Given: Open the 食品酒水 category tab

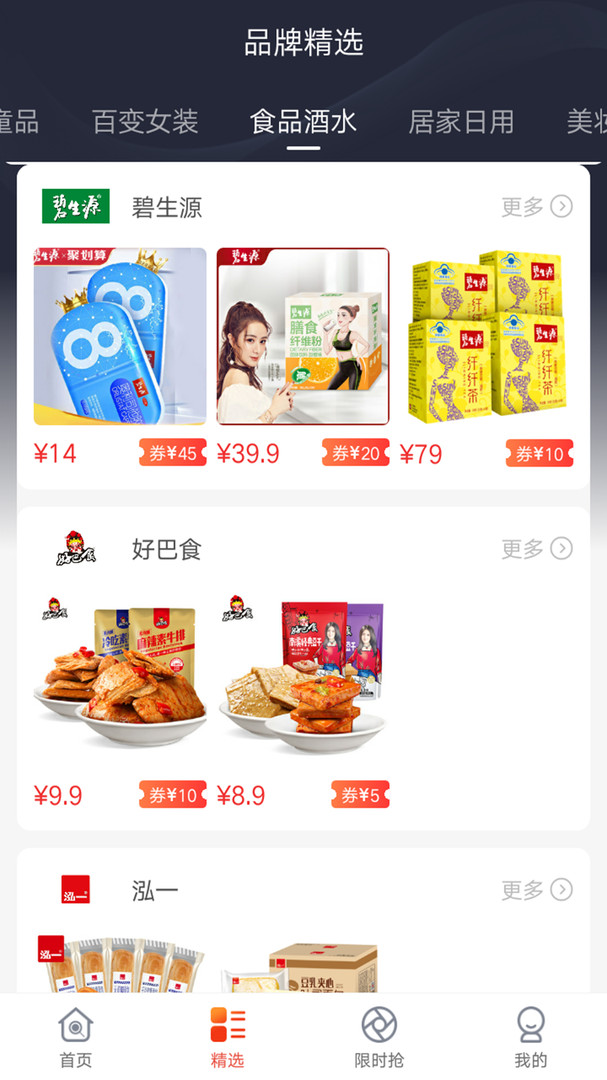Looking at the screenshot, I should [x=303, y=122].
